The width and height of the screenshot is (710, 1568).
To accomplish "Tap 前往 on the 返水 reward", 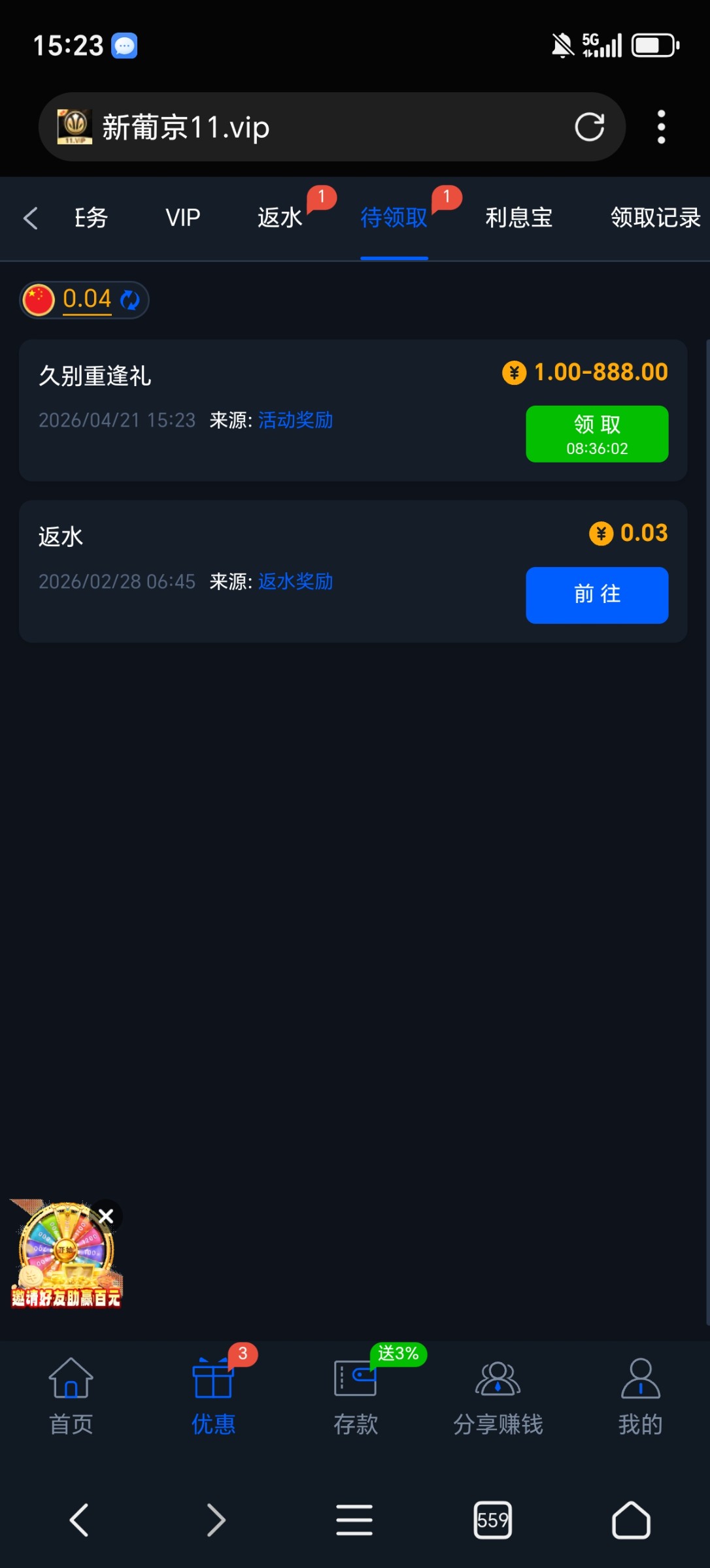I will 596,595.
